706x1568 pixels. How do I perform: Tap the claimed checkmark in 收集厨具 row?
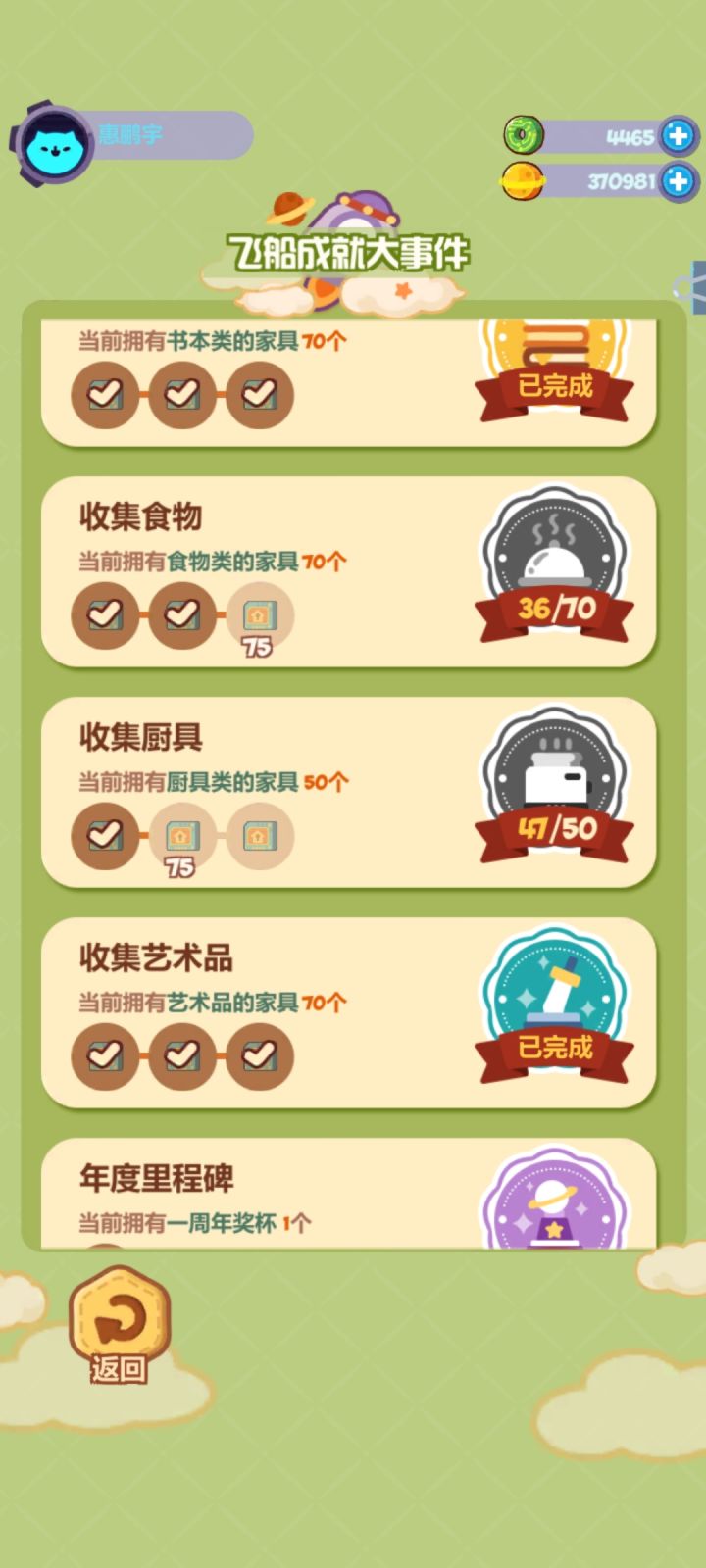[105, 838]
